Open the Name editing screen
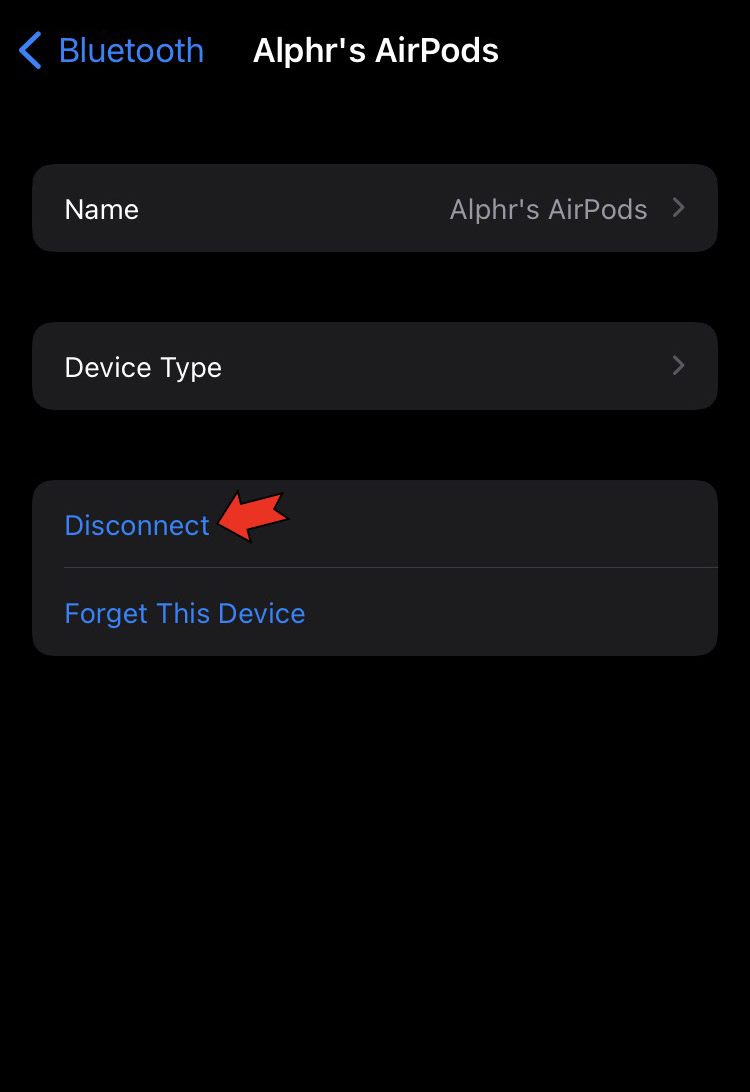Screen dimensions: 750x1092 pyautogui.click(x=375, y=208)
